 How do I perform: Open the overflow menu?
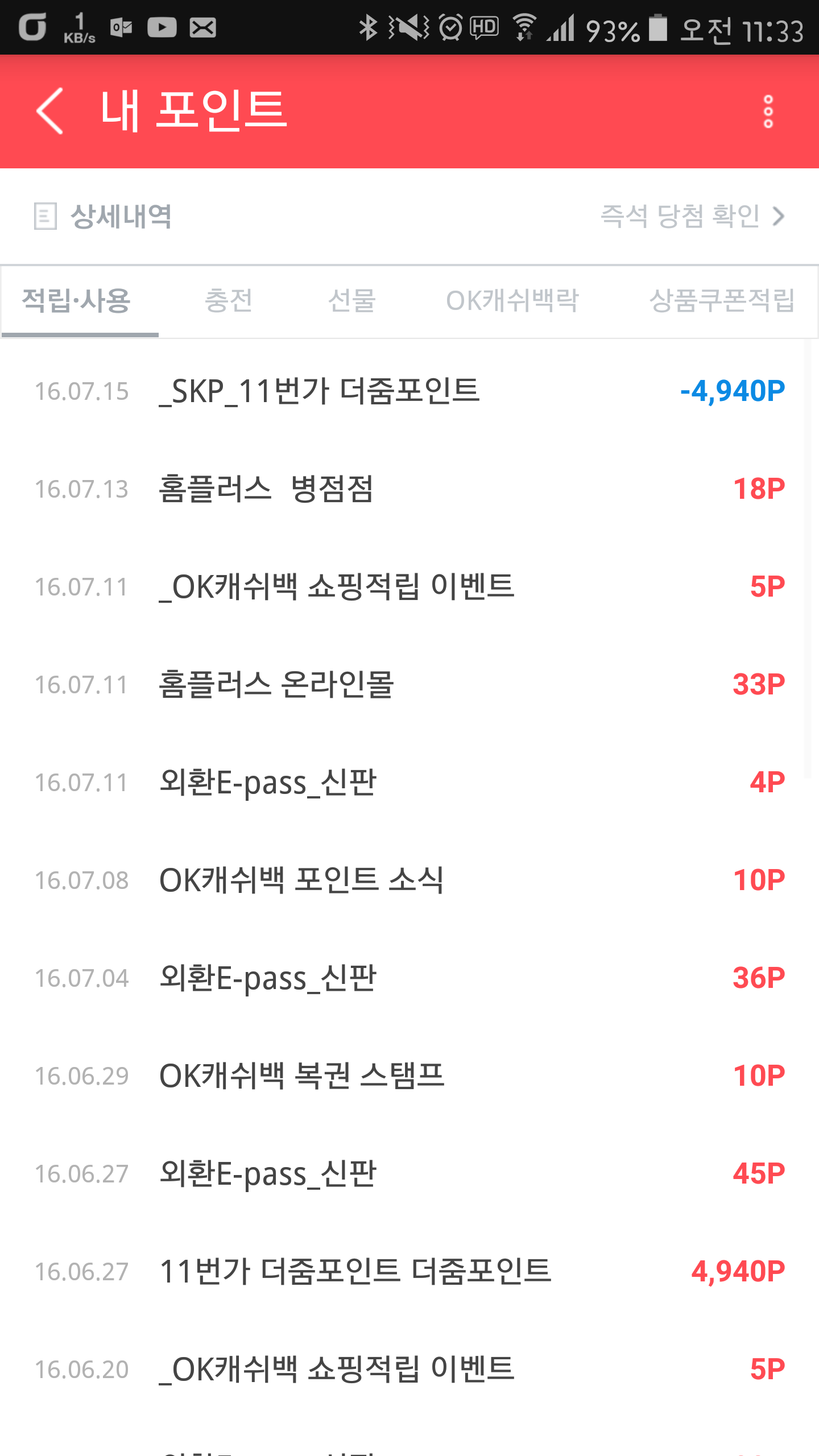pyautogui.click(x=768, y=111)
